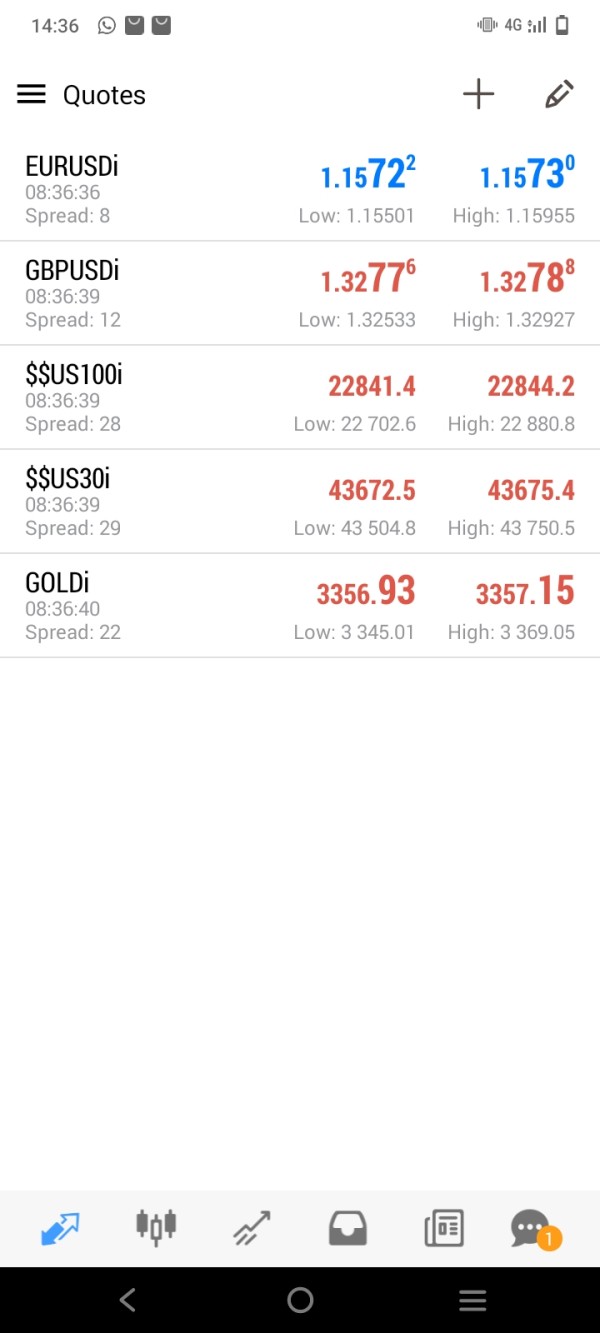Choose the $$US30i quote row

click(300, 501)
